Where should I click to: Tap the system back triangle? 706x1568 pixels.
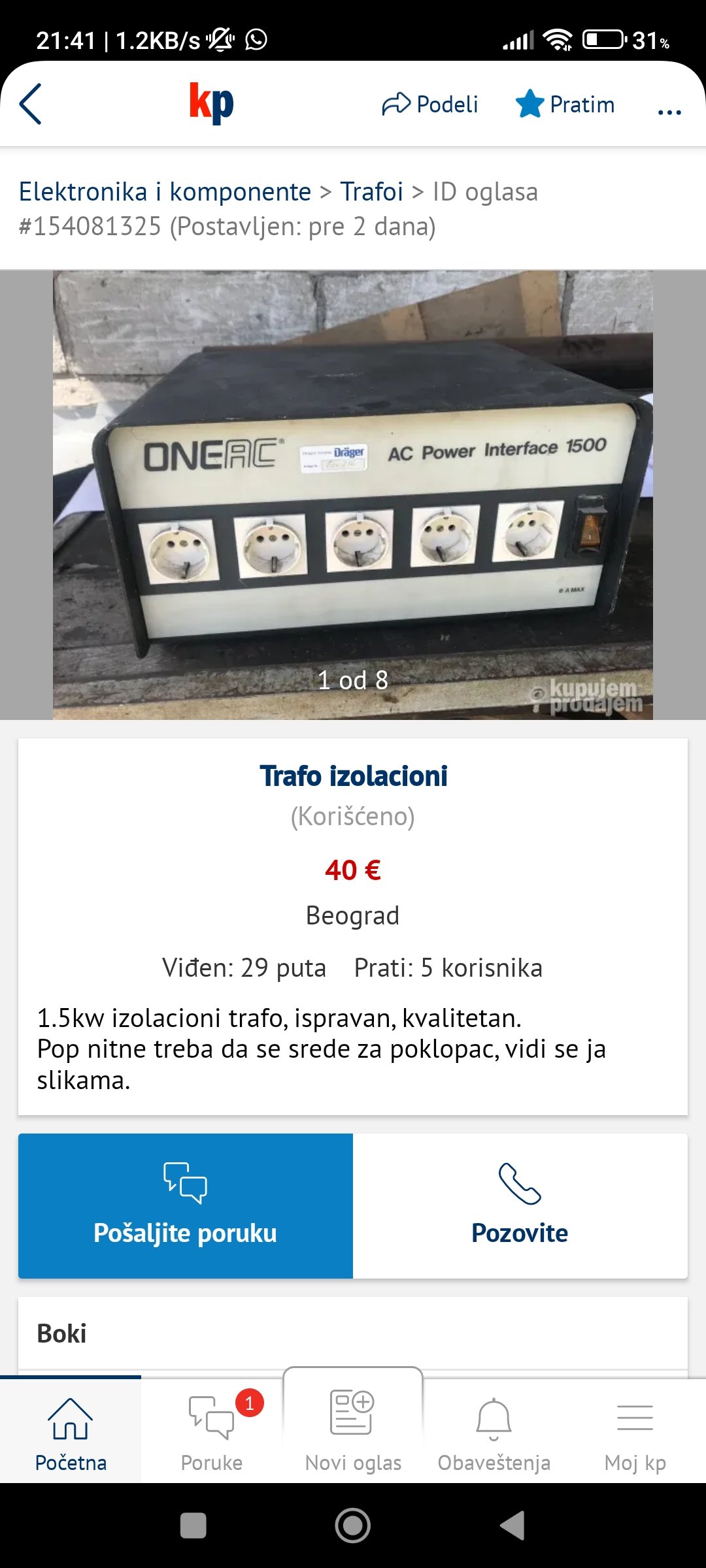click(513, 1526)
